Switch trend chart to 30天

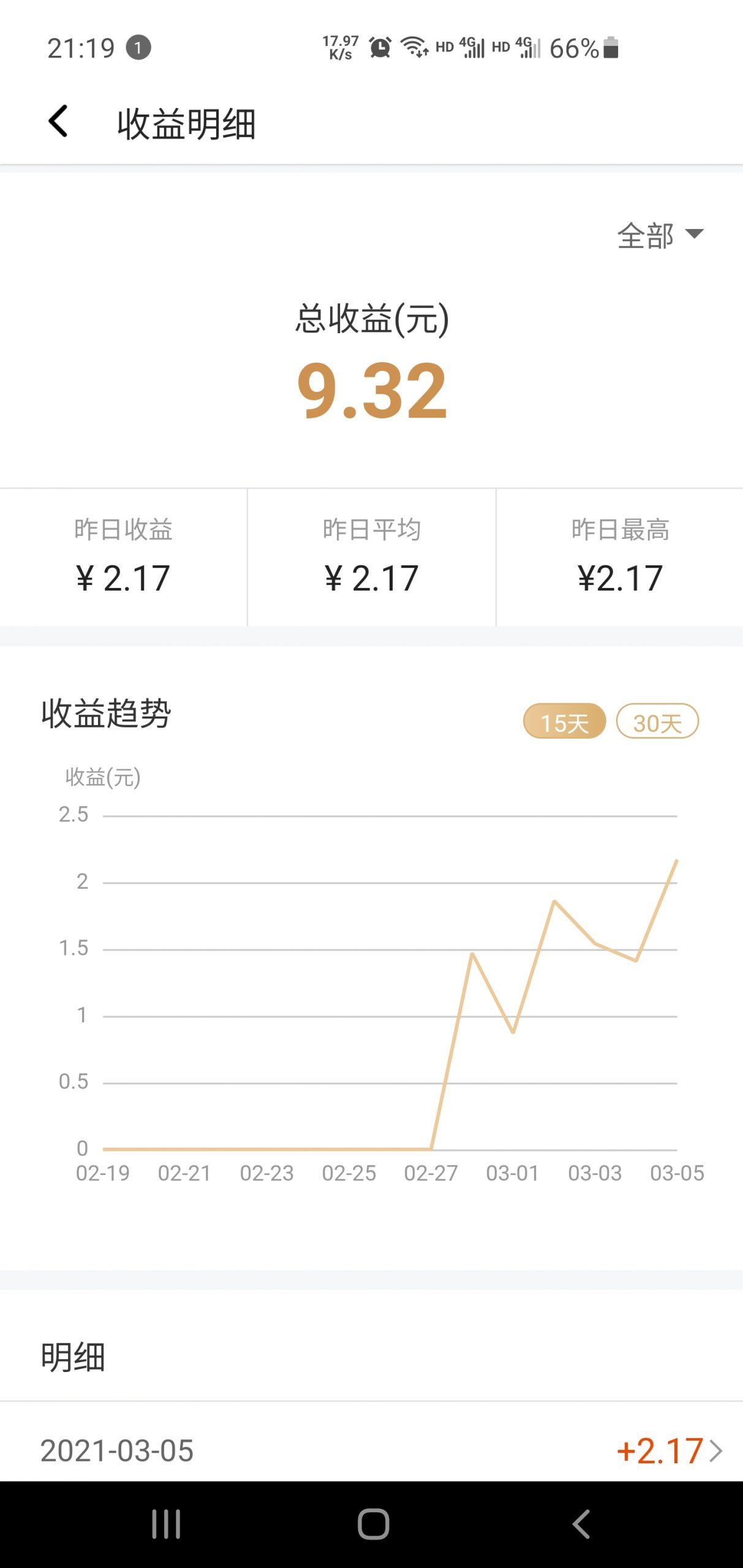click(x=657, y=722)
